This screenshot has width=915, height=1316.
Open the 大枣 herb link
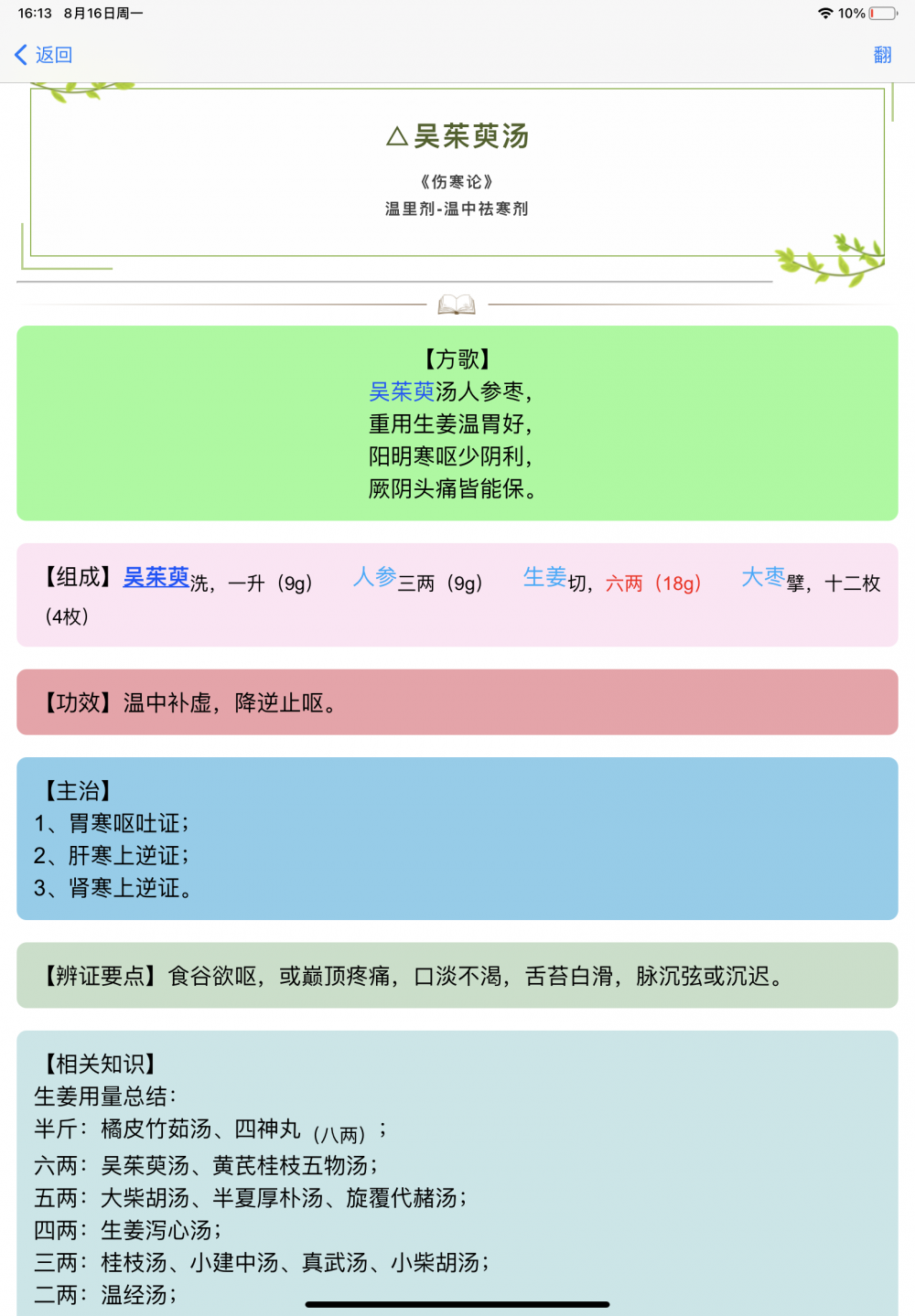(762, 577)
